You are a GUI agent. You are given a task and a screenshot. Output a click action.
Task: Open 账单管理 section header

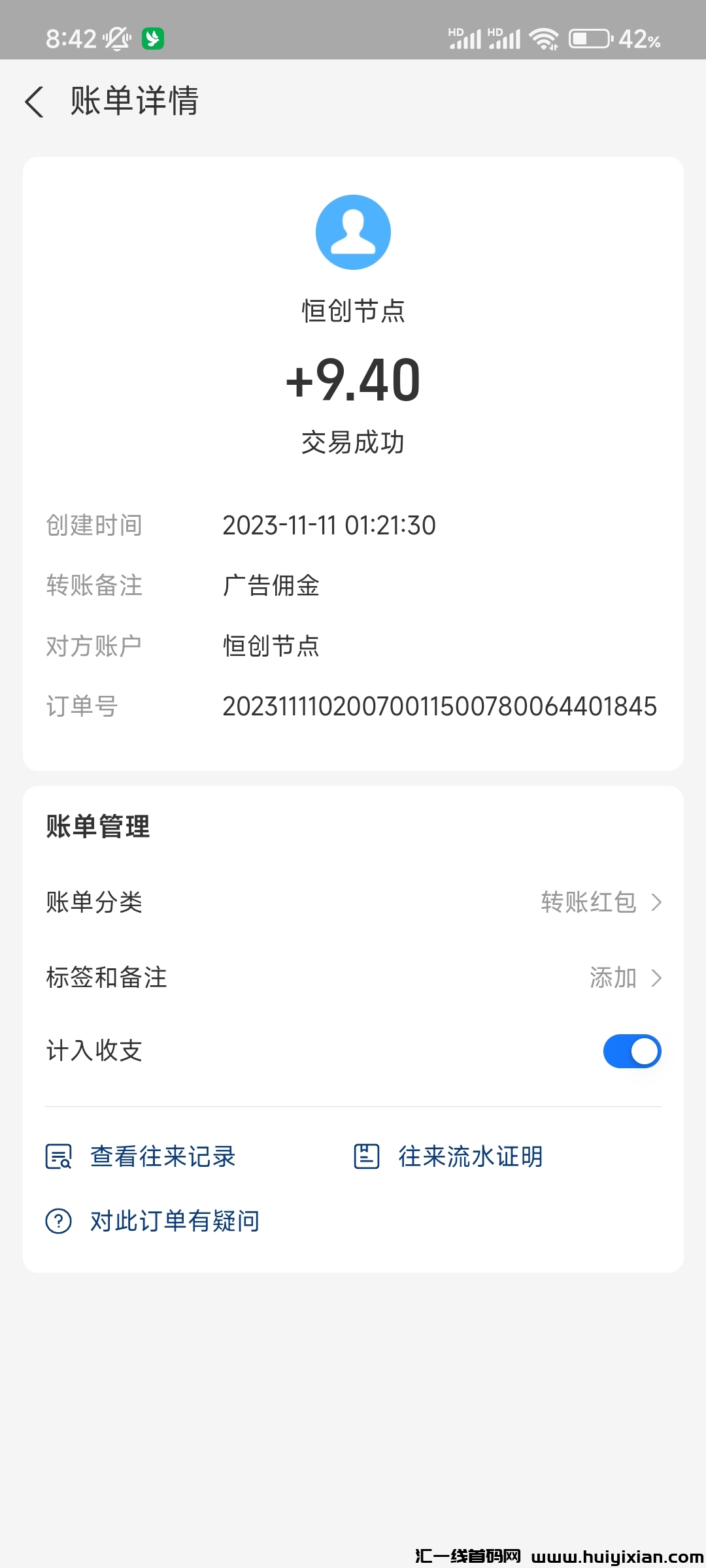(97, 826)
